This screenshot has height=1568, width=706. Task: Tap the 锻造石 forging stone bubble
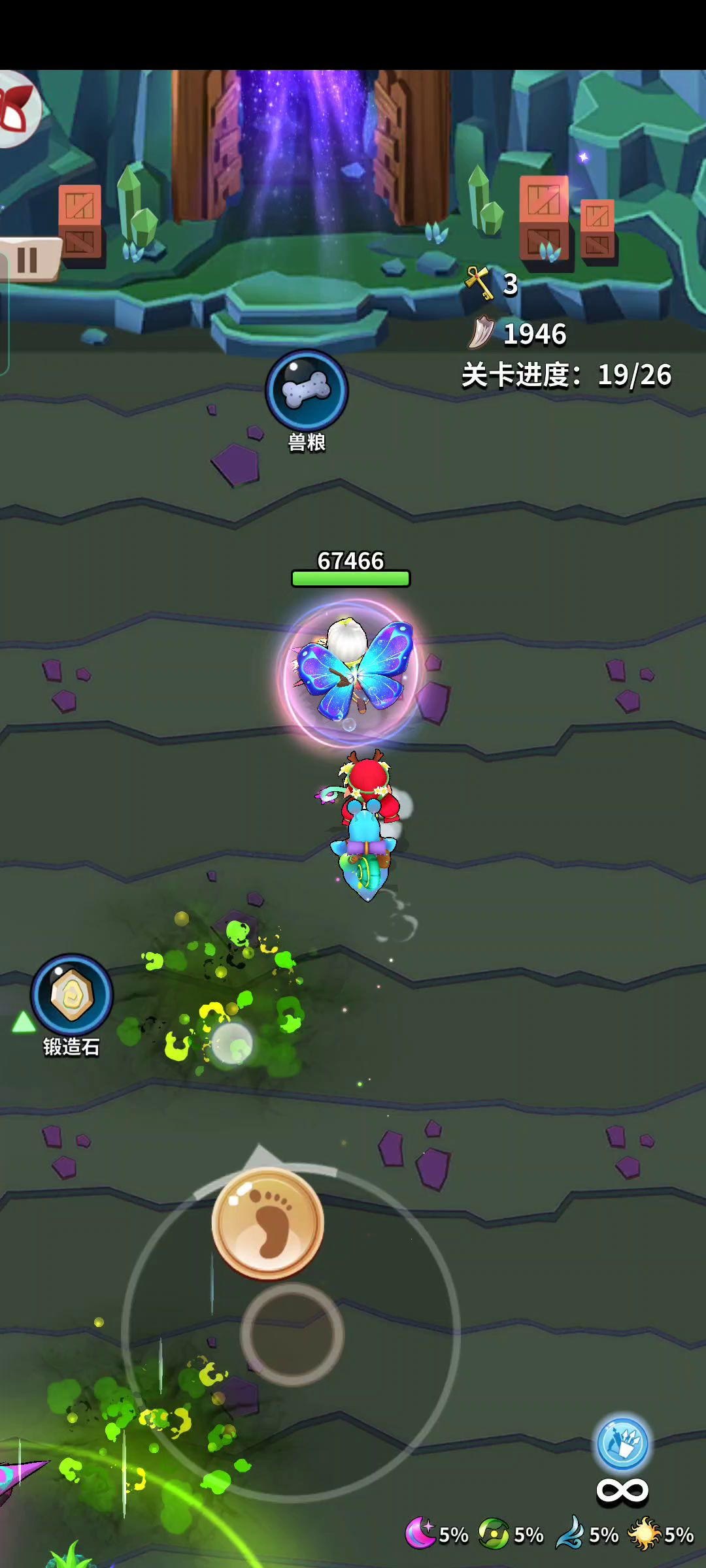click(72, 995)
